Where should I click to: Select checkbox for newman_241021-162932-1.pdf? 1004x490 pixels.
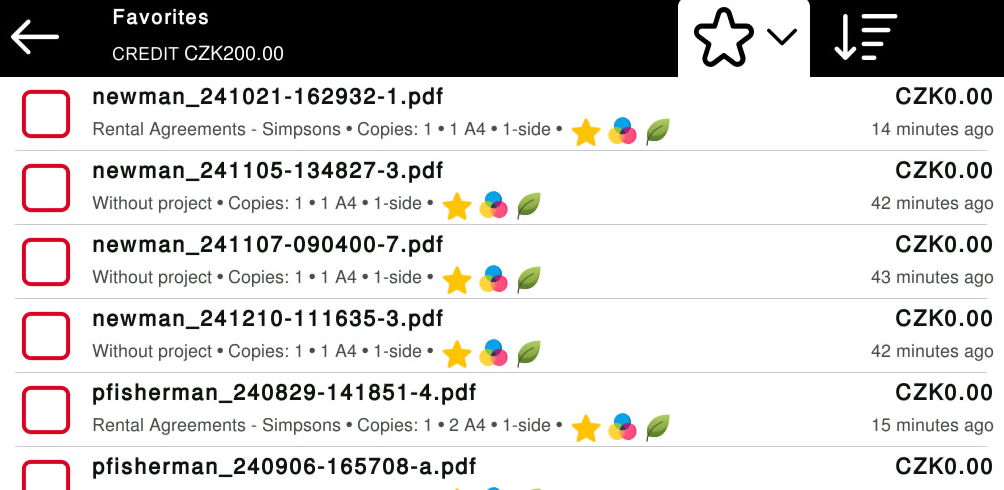click(46, 114)
